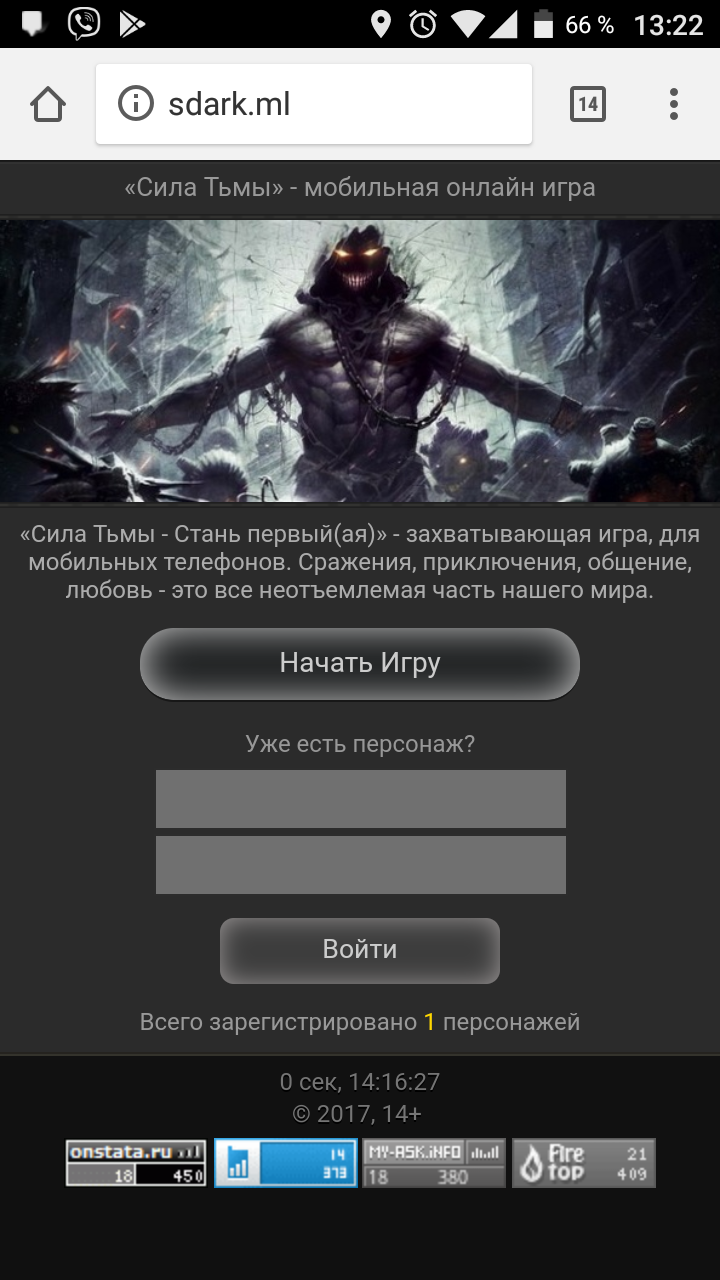Open the MY-ASK.INFO counter banner
This screenshot has width=720, height=1280.
tap(434, 1163)
